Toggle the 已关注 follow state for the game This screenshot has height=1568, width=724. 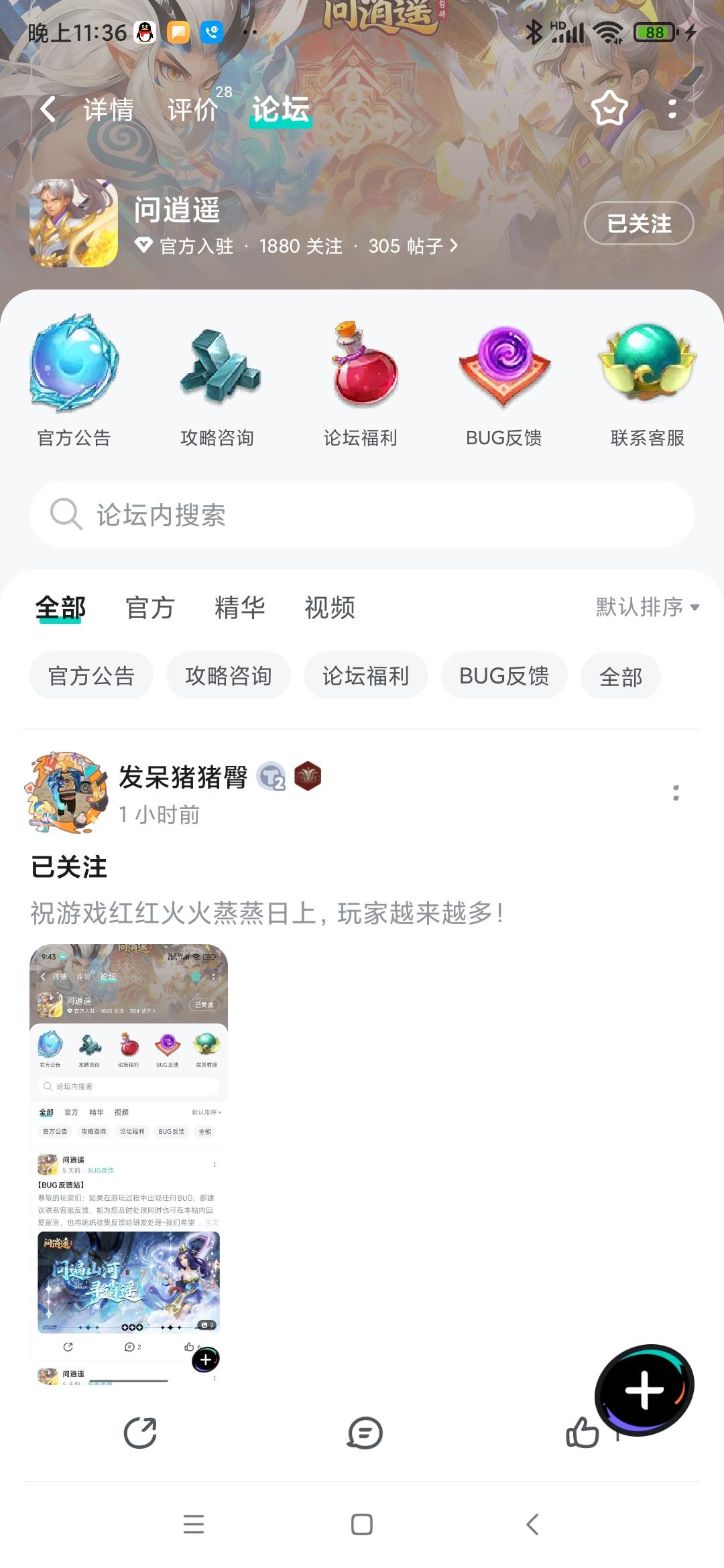(x=638, y=225)
